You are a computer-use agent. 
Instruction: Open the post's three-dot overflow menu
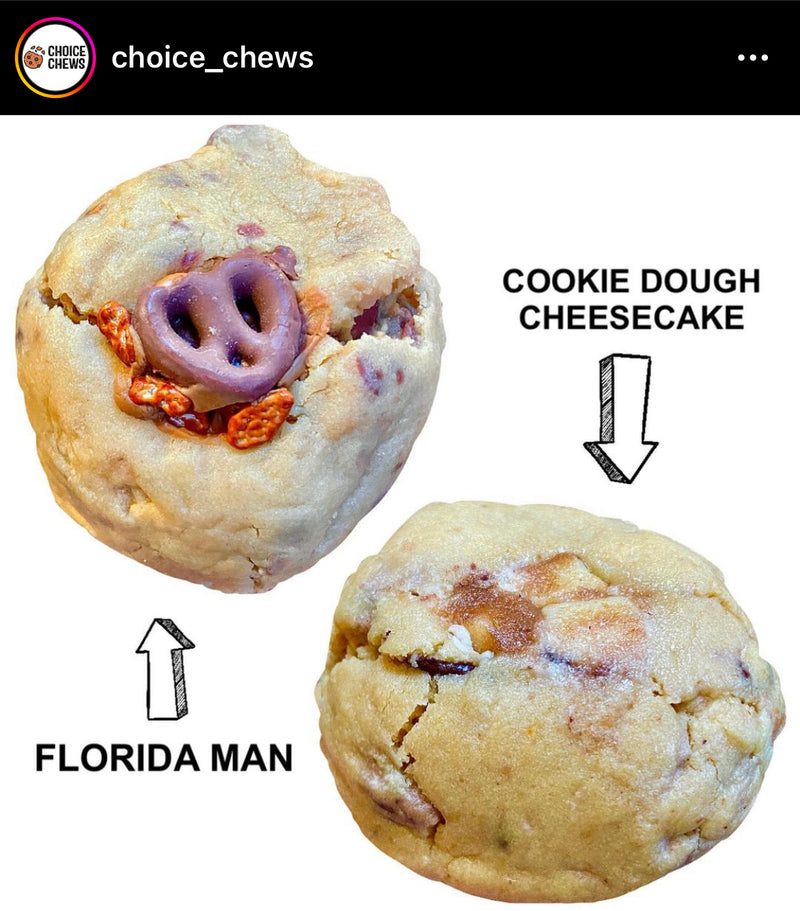coord(752,58)
